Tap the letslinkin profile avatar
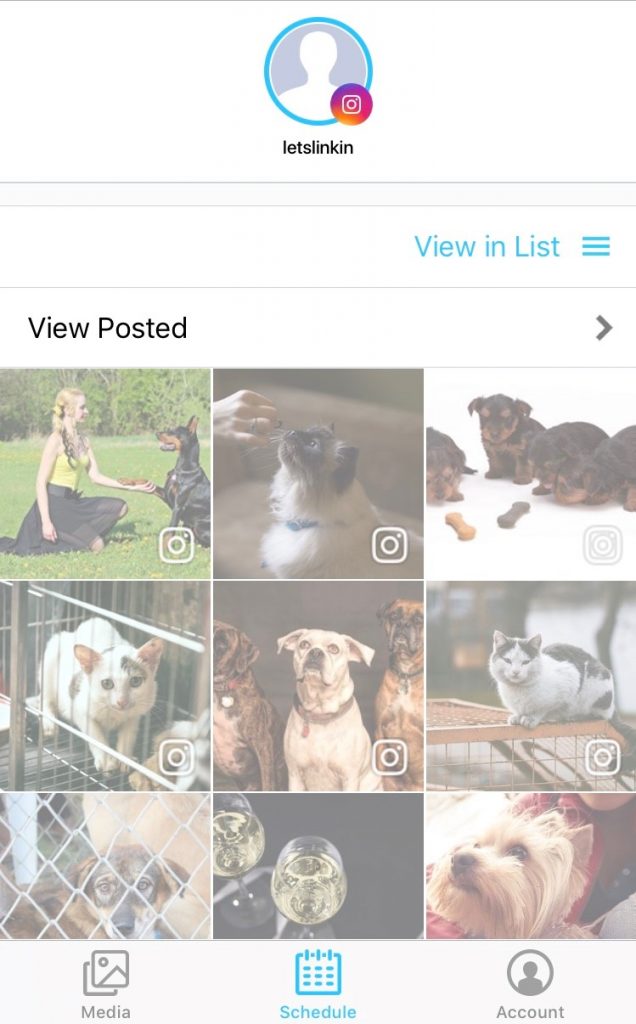This screenshot has height=1024, width=636. click(x=318, y=71)
